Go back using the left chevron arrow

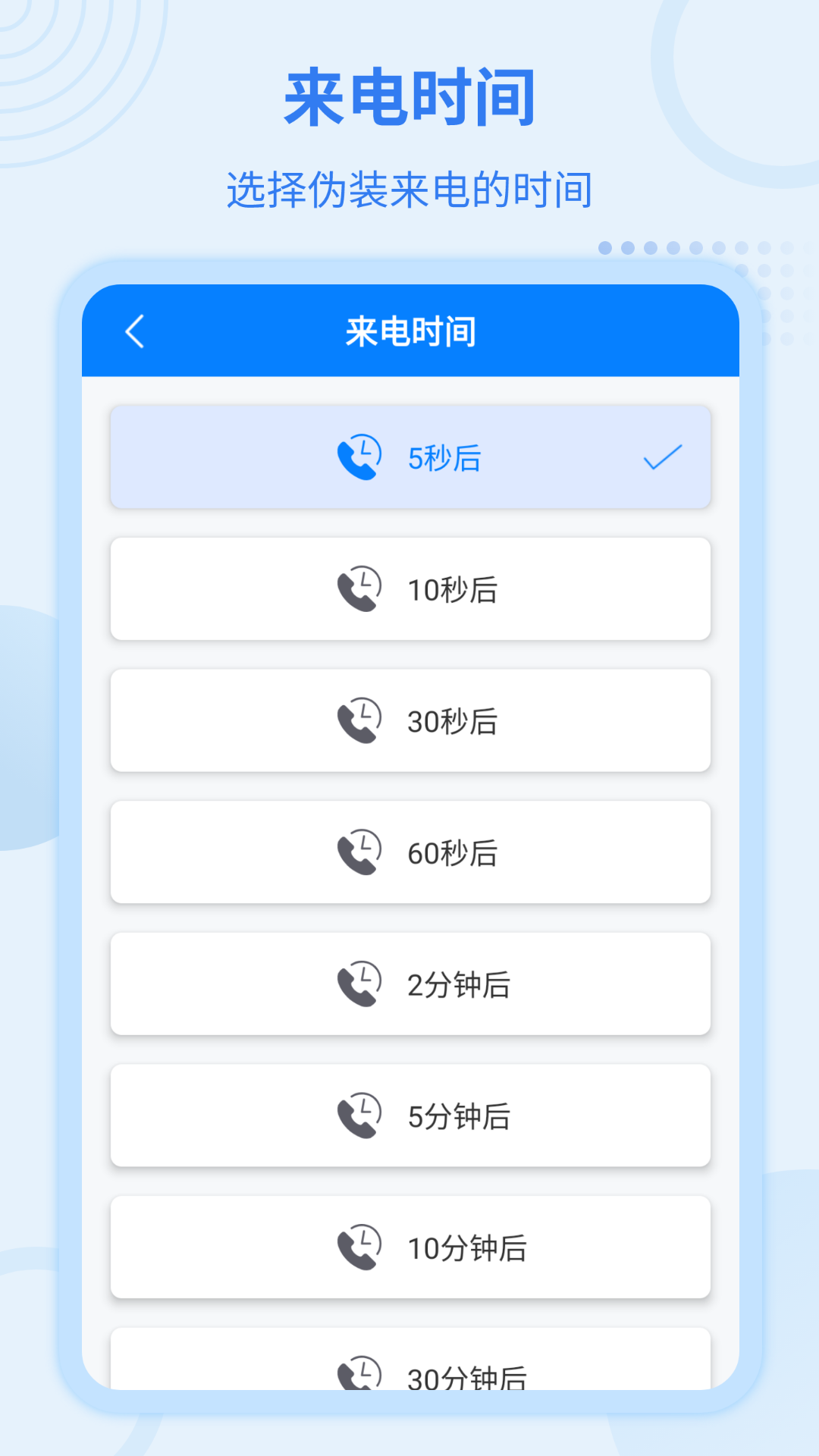(x=135, y=331)
